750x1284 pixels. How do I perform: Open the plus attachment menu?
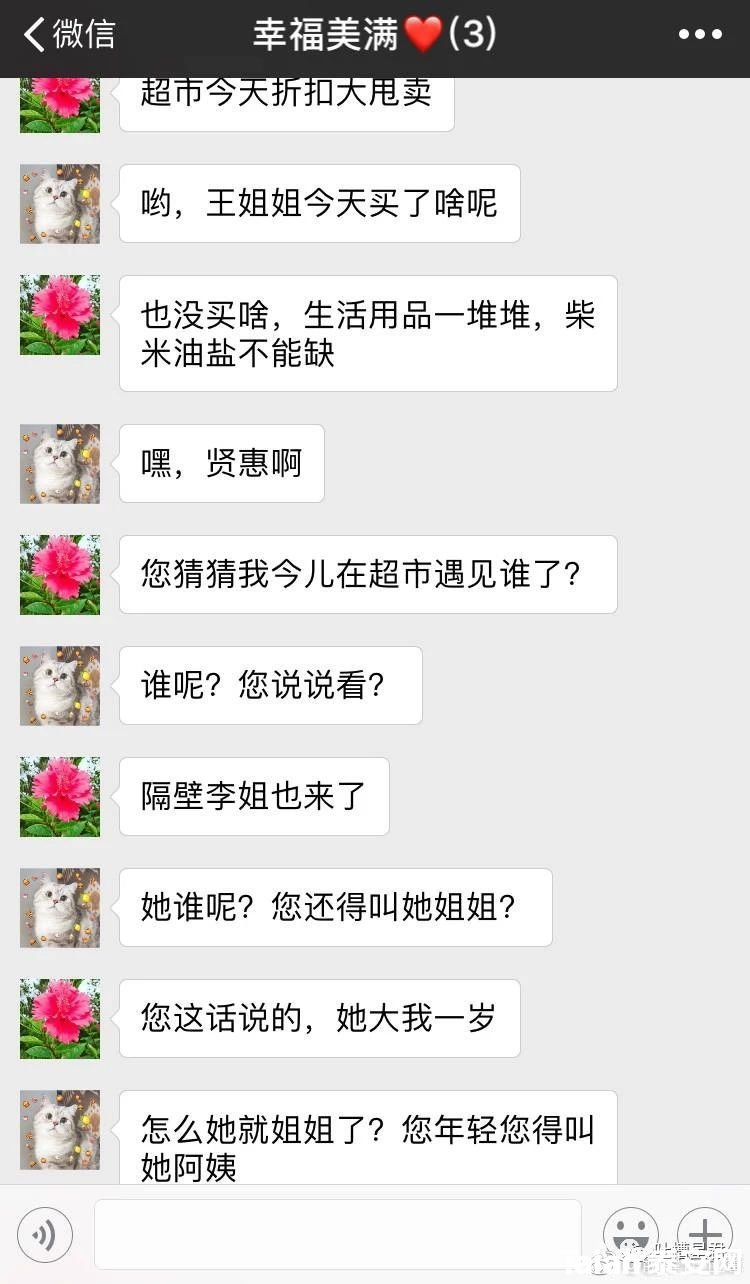(705, 1235)
